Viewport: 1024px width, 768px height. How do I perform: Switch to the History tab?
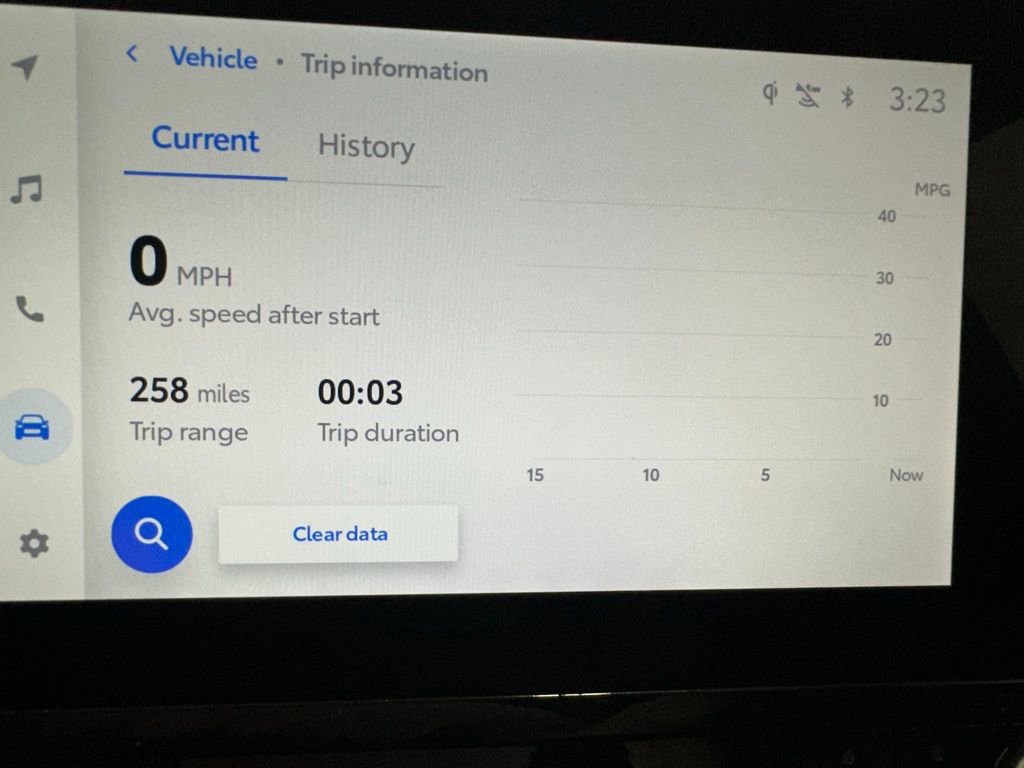tap(366, 146)
